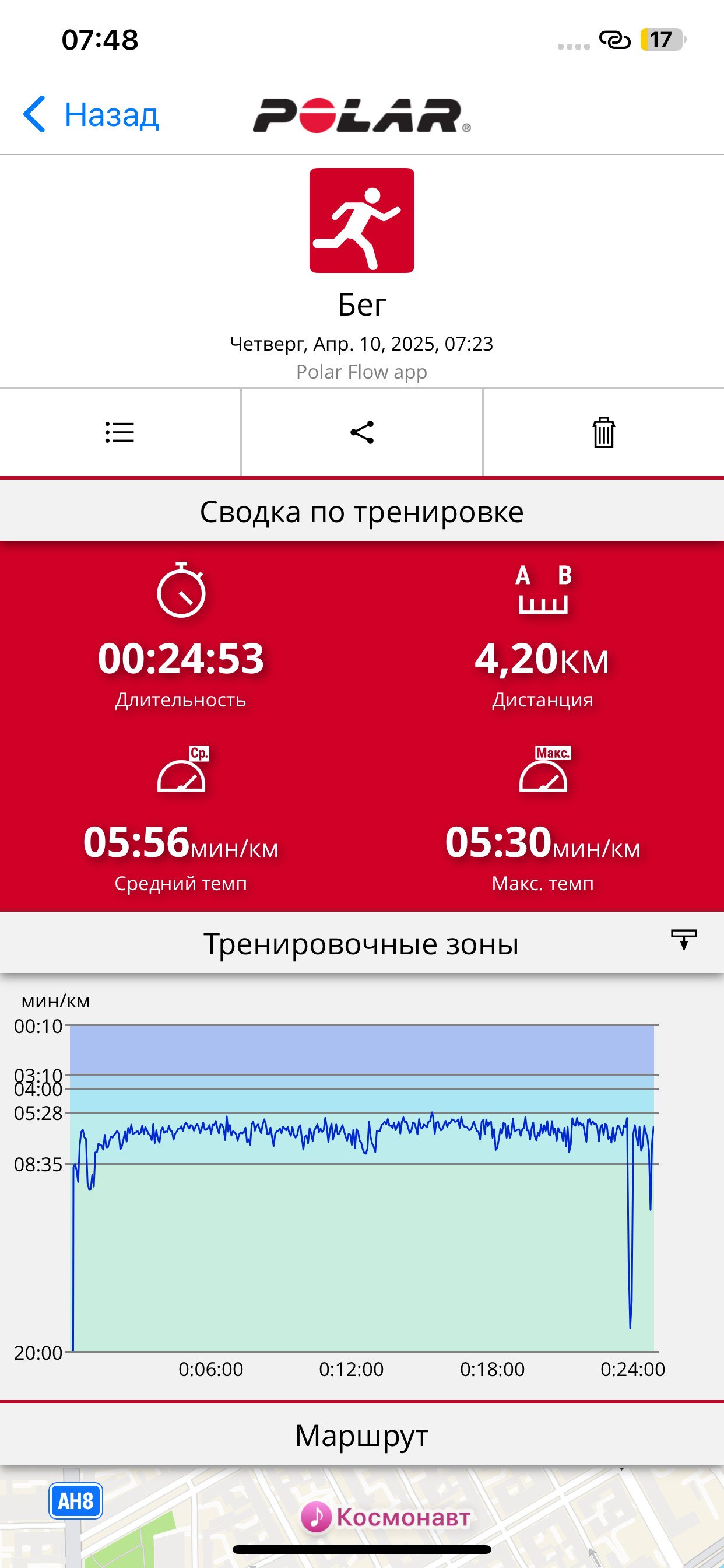Open the route map preview
Image resolution: width=724 pixels, height=1568 pixels.
[x=362, y=1516]
